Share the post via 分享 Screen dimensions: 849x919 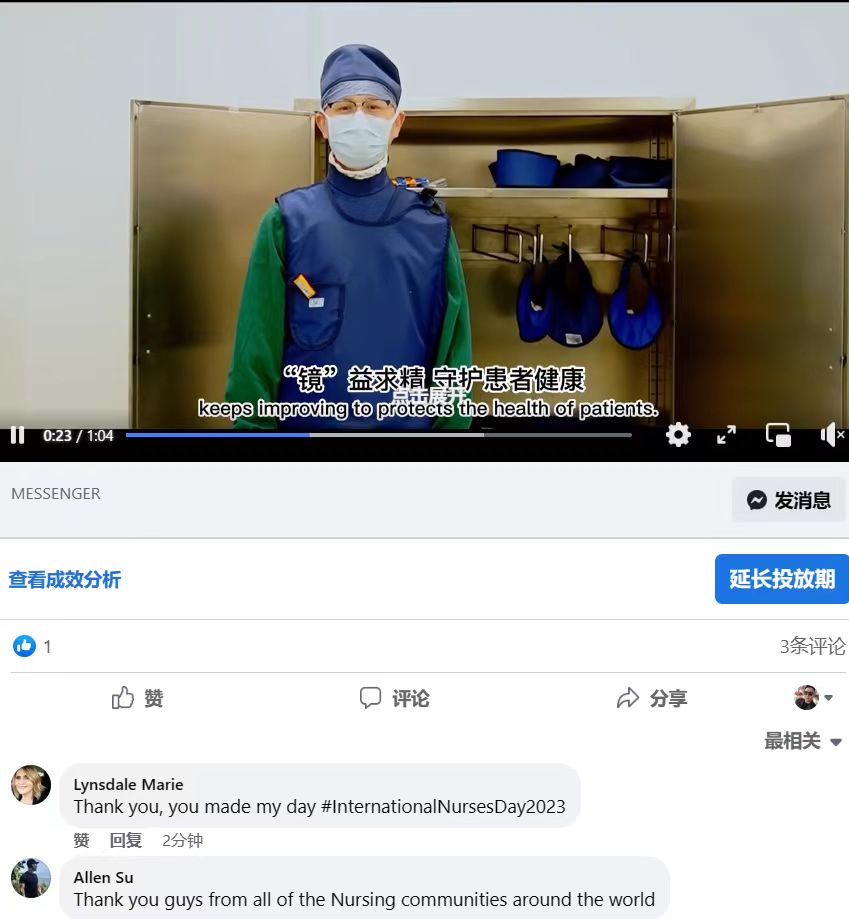point(652,698)
